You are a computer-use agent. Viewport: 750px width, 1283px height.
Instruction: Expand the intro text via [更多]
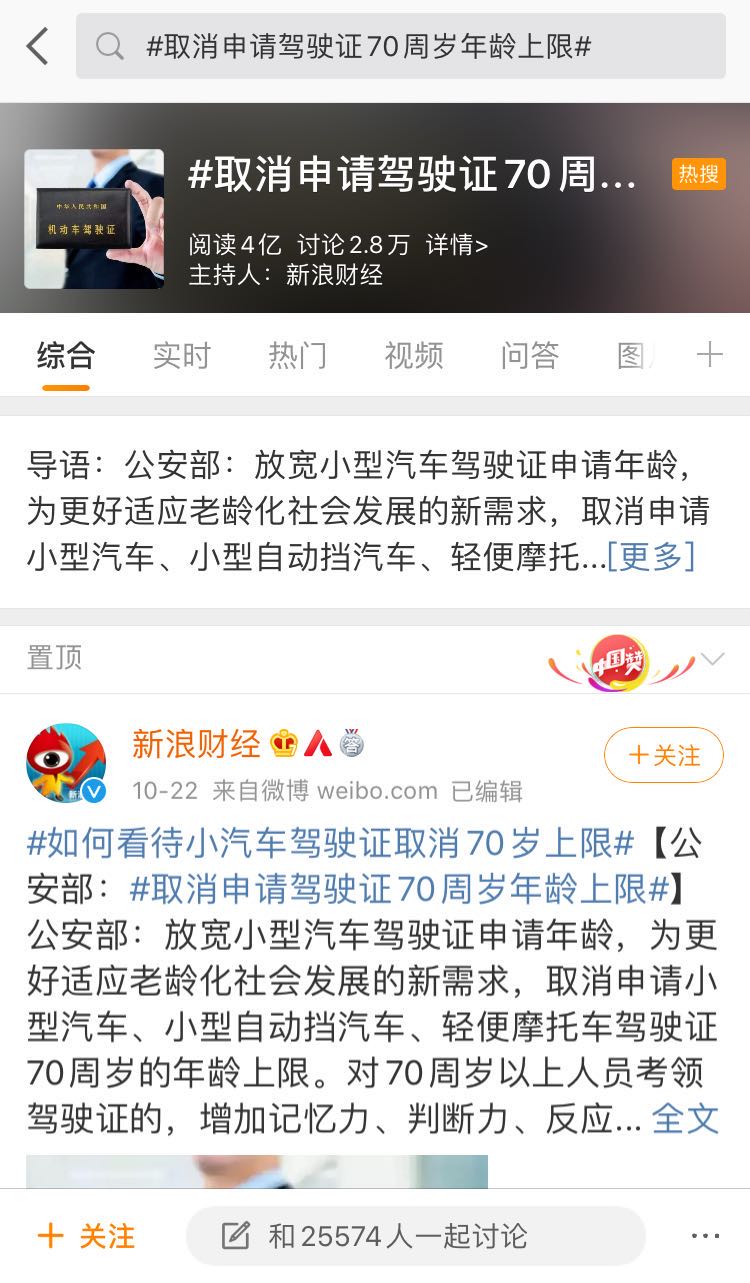tap(651, 556)
